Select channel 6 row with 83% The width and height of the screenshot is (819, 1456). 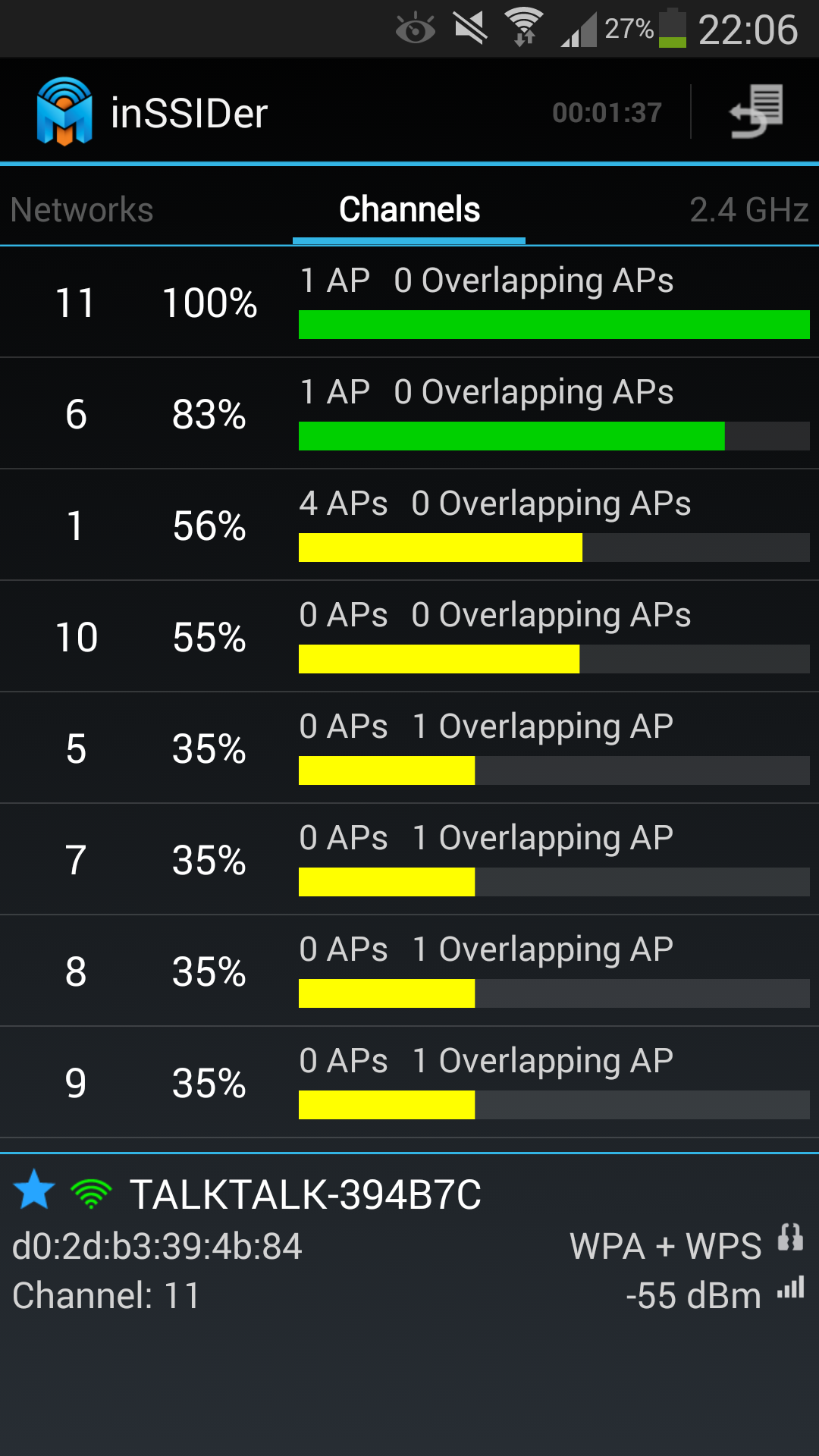pyautogui.click(x=409, y=413)
